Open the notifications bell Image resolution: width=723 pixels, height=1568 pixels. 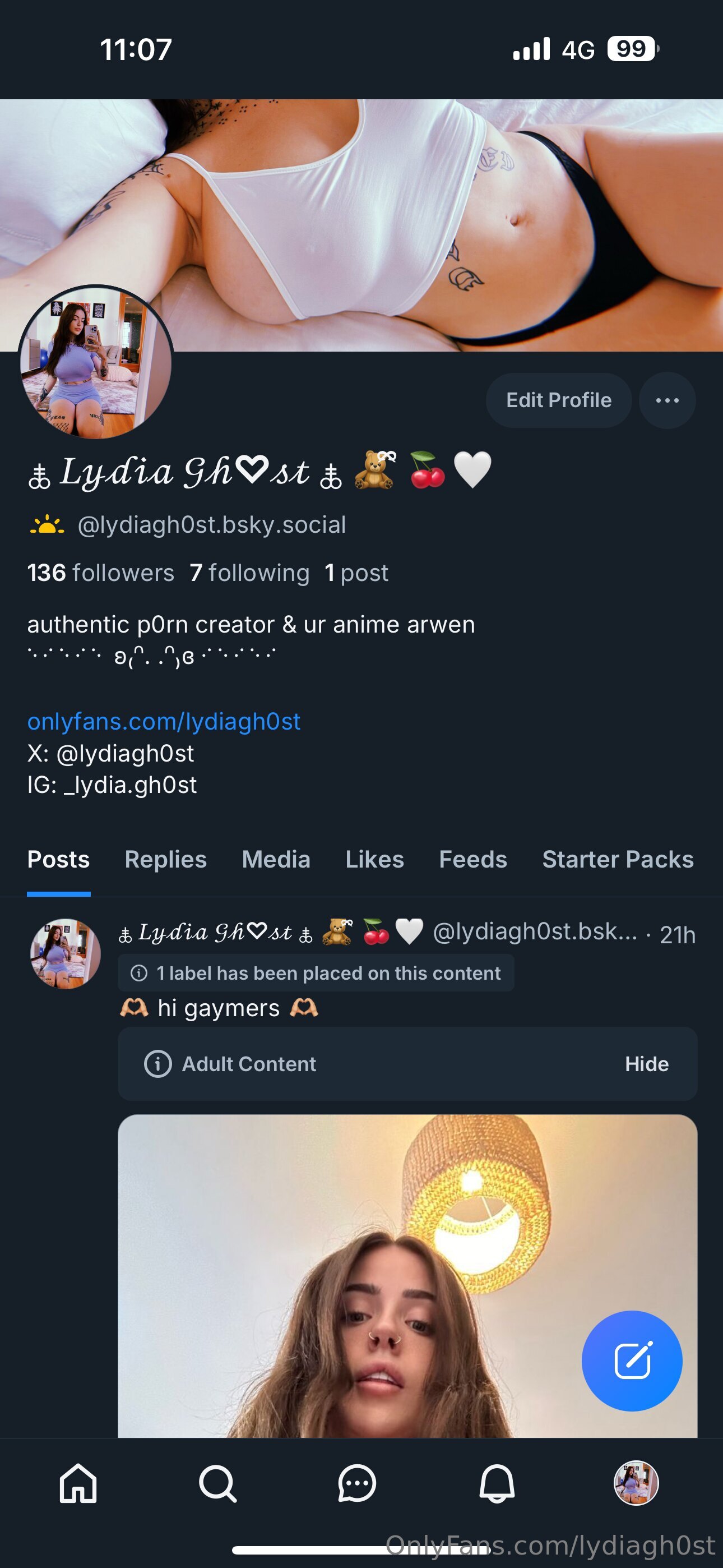(497, 1483)
